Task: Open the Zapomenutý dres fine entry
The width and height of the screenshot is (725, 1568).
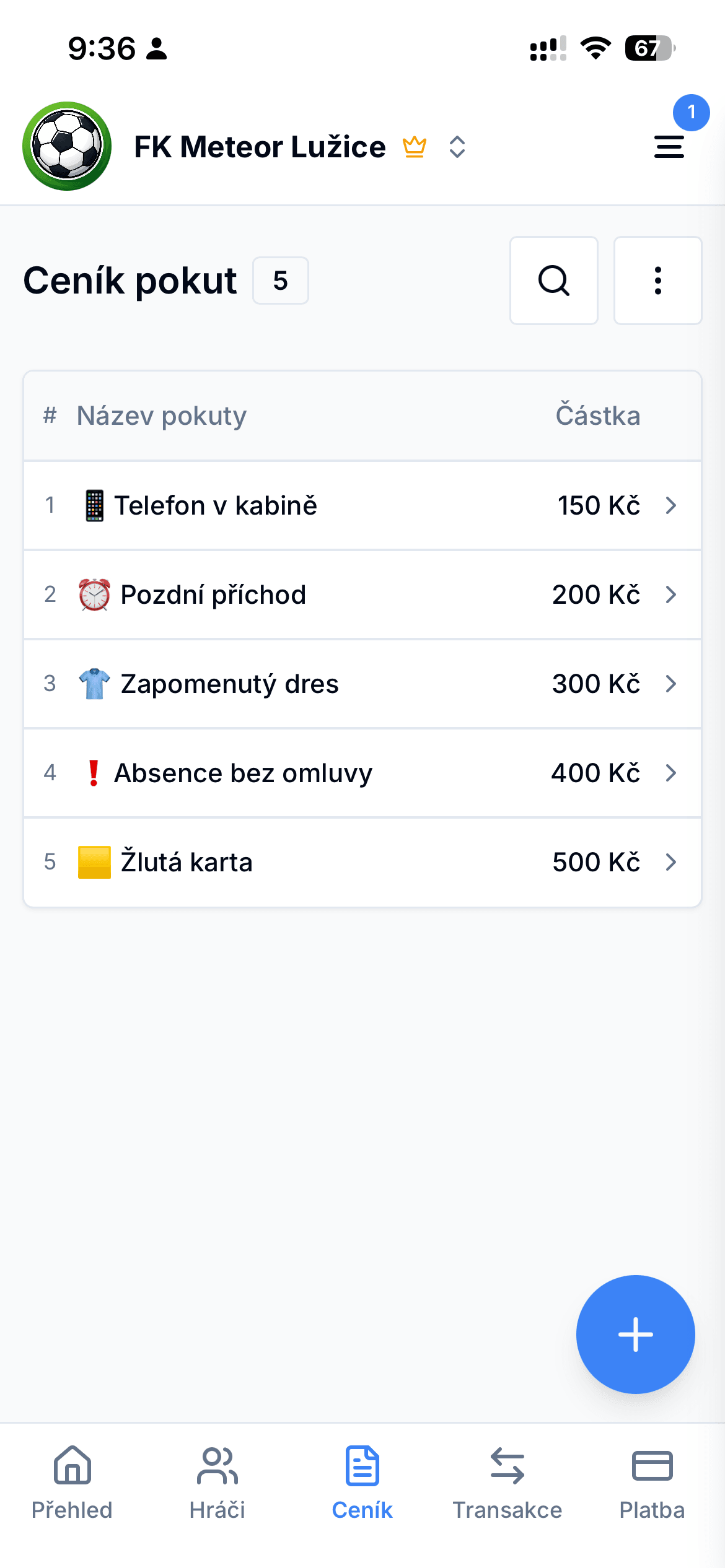Action: point(362,684)
